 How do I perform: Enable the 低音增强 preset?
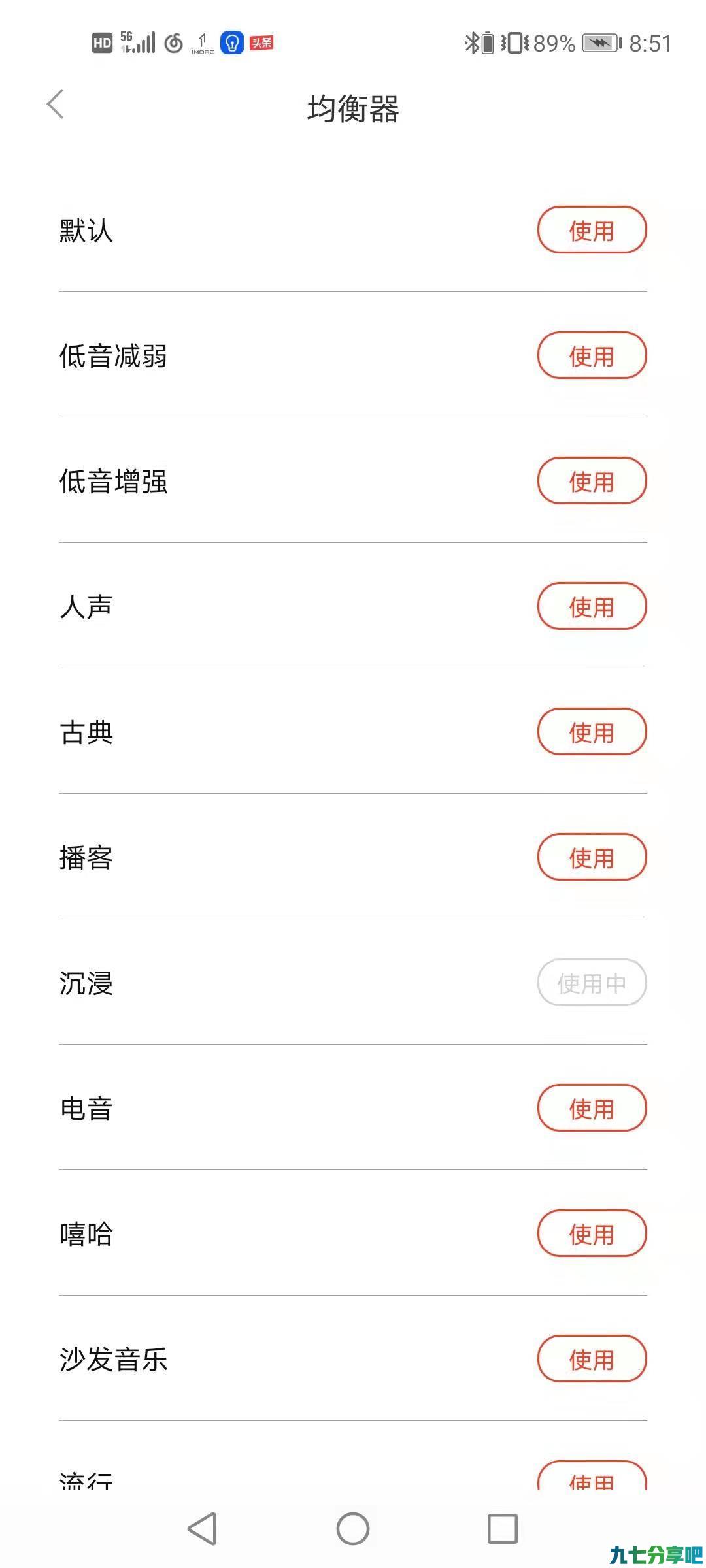click(592, 481)
